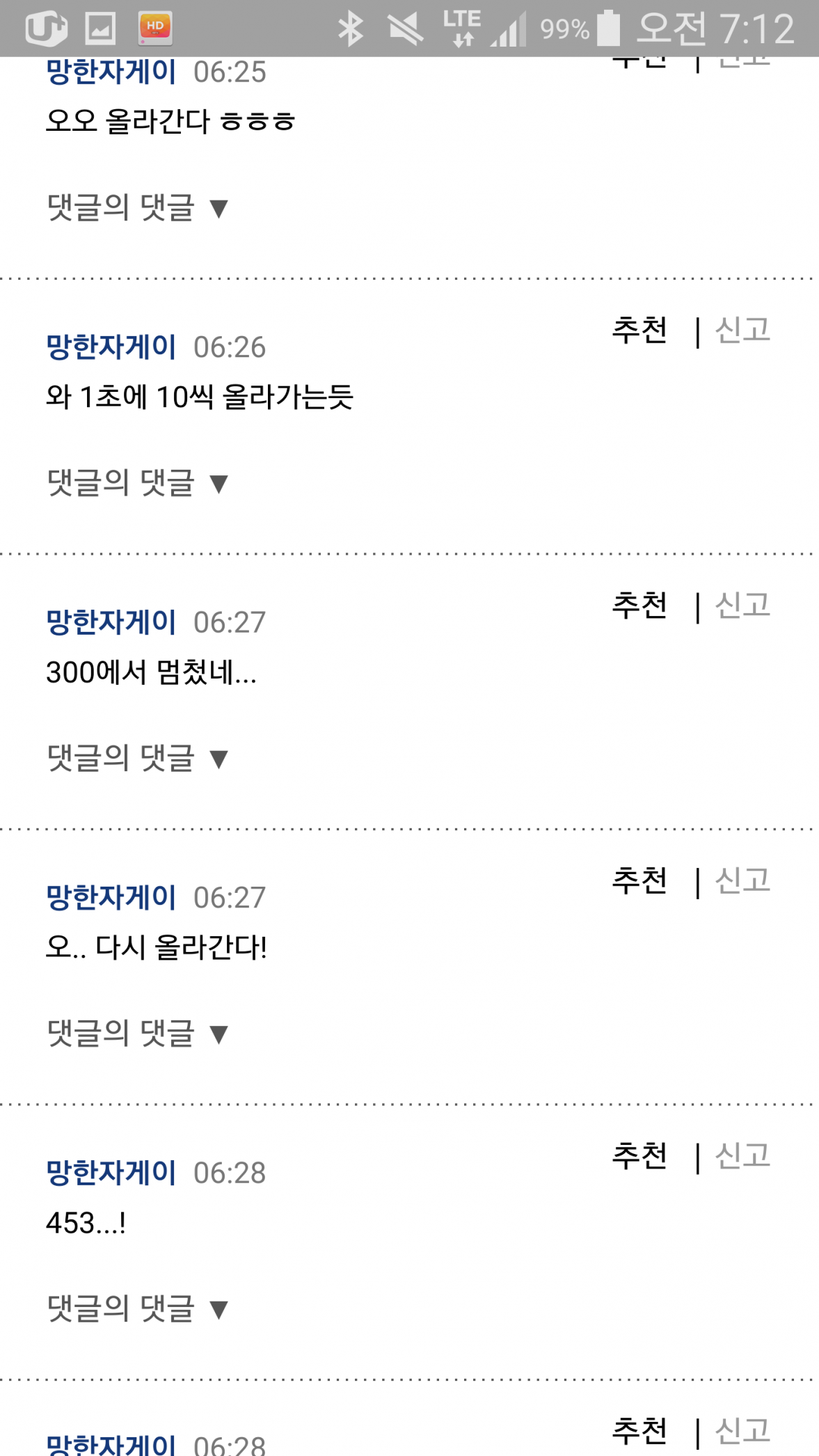Image resolution: width=819 pixels, height=1456 pixels.
Task: Recommend the '오.. 다시 올라간다!' comment
Action: click(x=639, y=880)
